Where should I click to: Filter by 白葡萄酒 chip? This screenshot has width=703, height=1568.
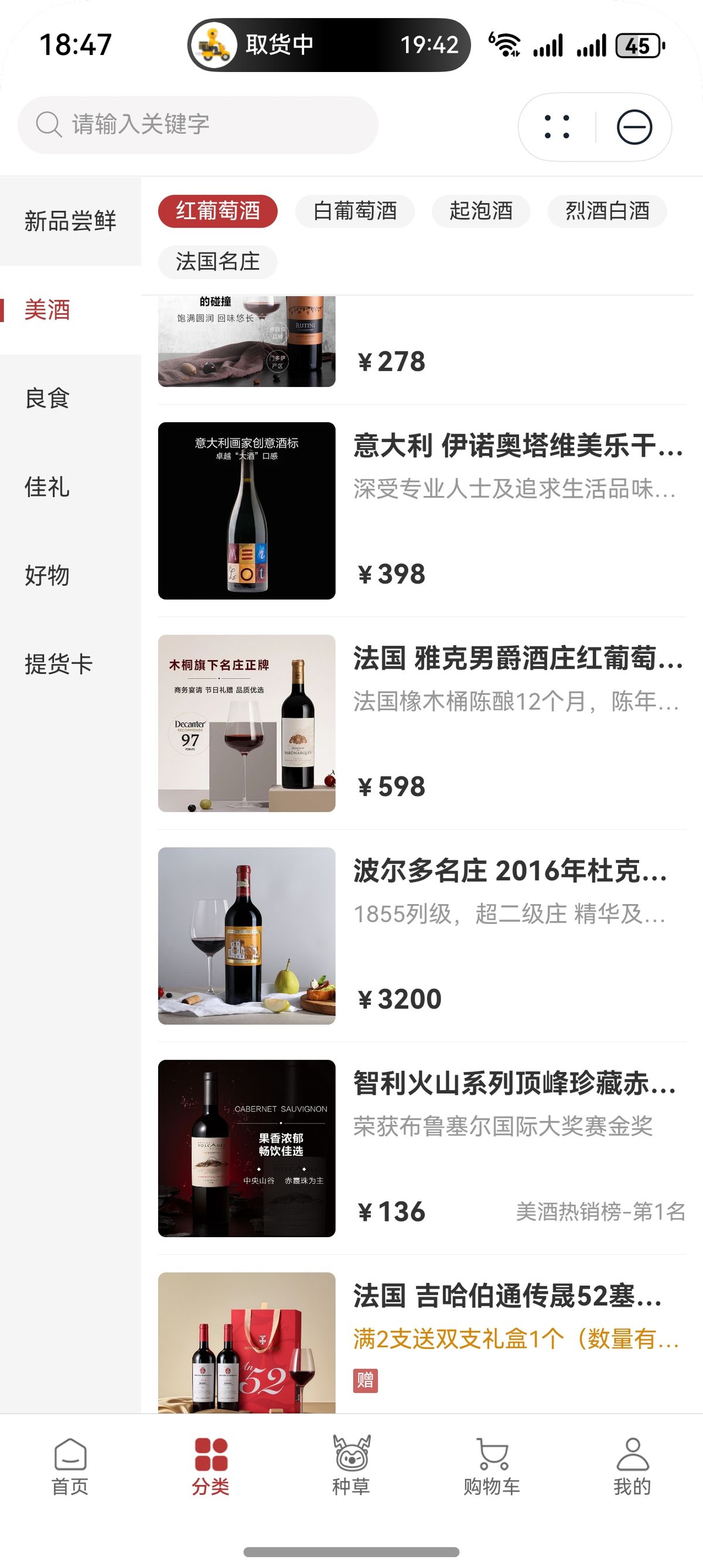tap(354, 211)
